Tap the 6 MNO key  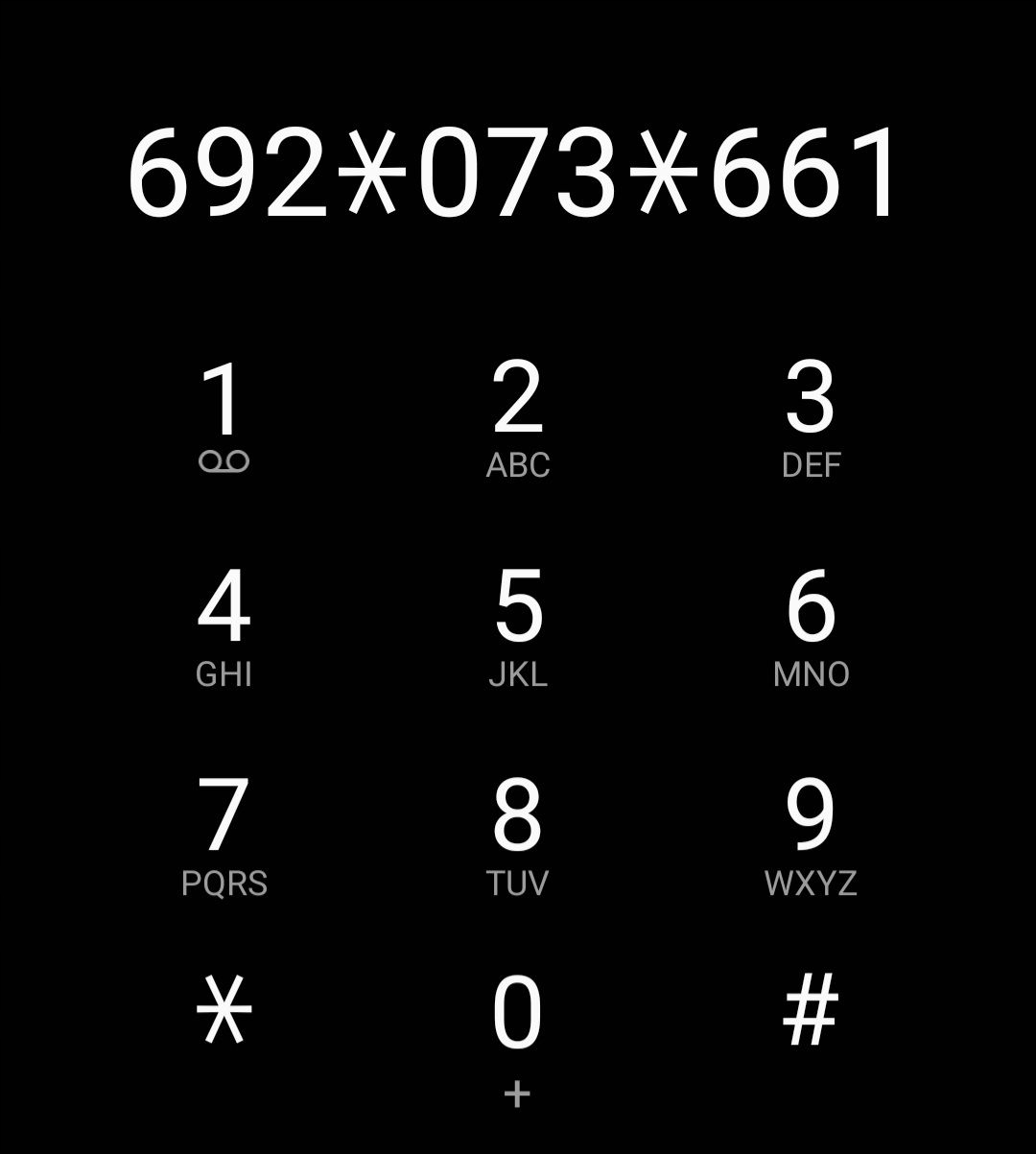tap(811, 625)
